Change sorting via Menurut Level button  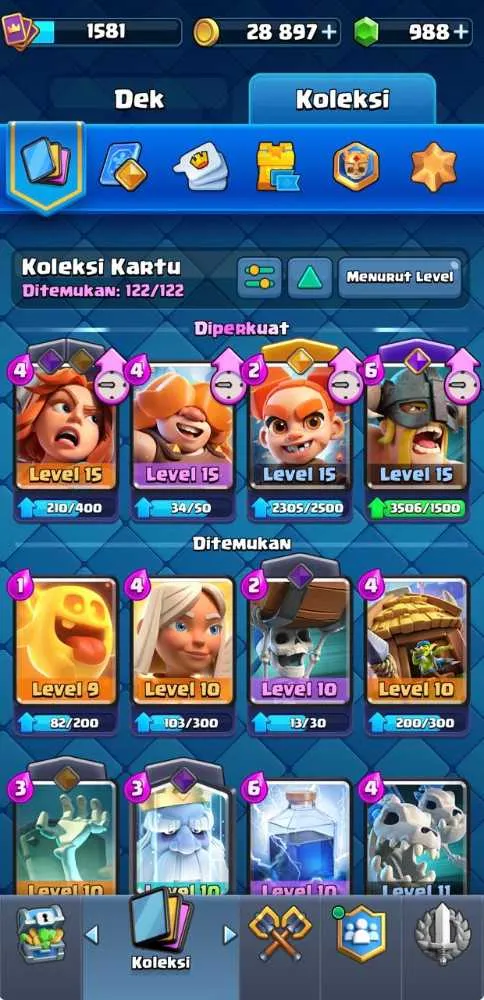[x=400, y=277]
